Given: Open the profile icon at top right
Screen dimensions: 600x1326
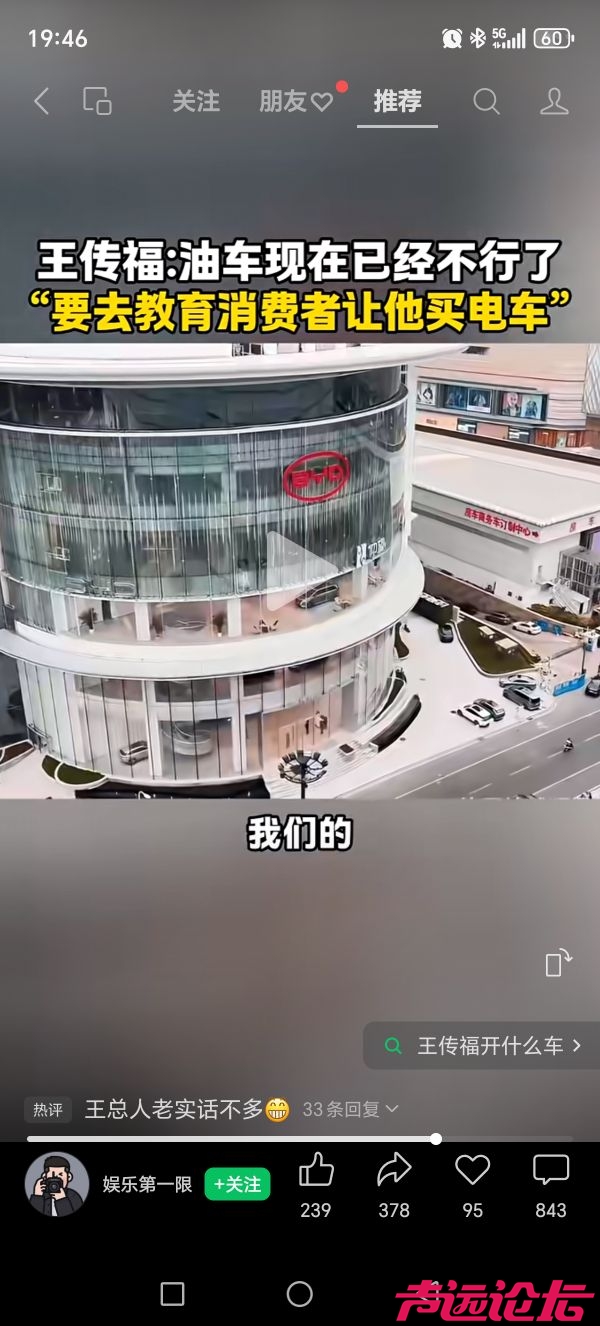Looking at the screenshot, I should (x=554, y=101).
